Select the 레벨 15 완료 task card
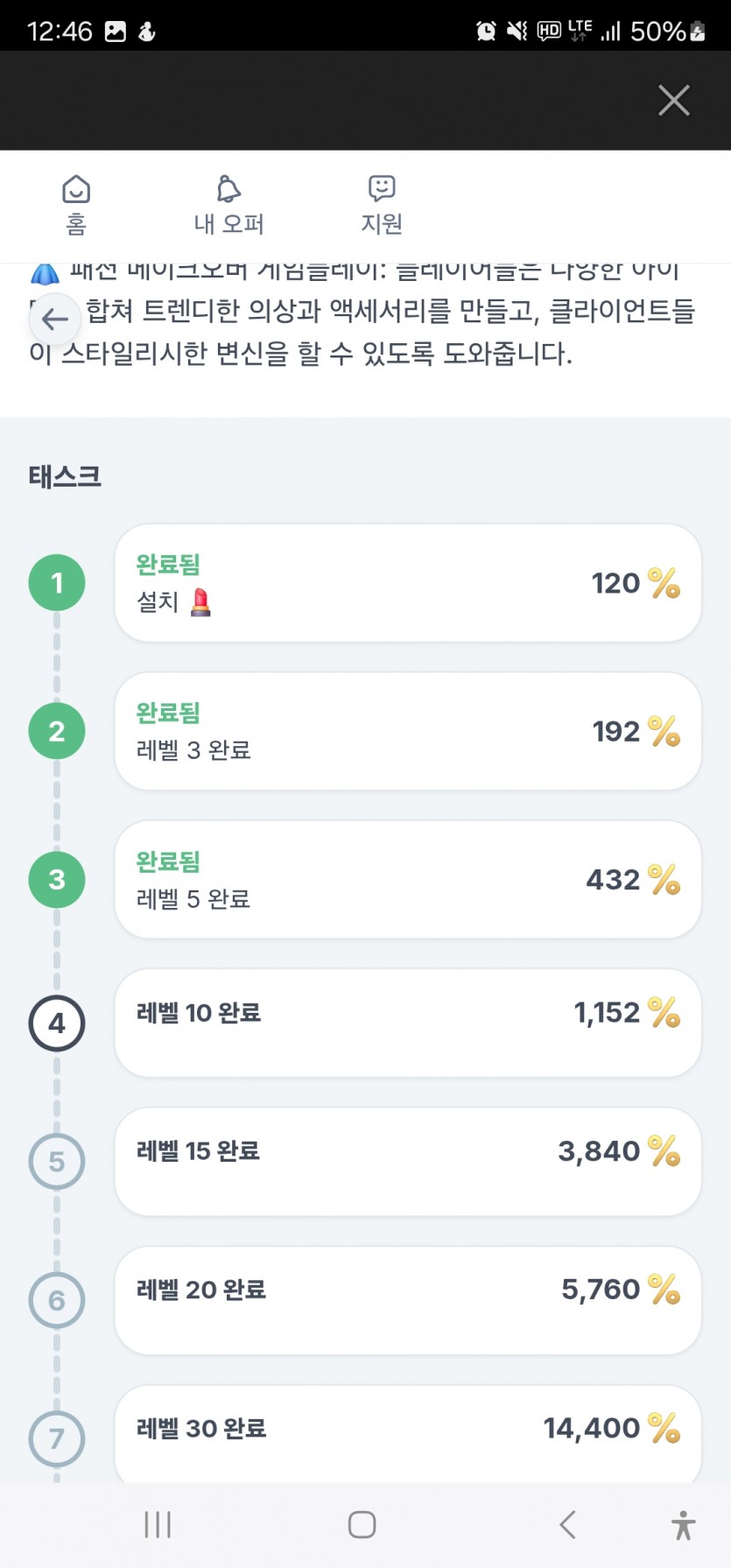731x1568 pixels. (x=408, y=1161)
